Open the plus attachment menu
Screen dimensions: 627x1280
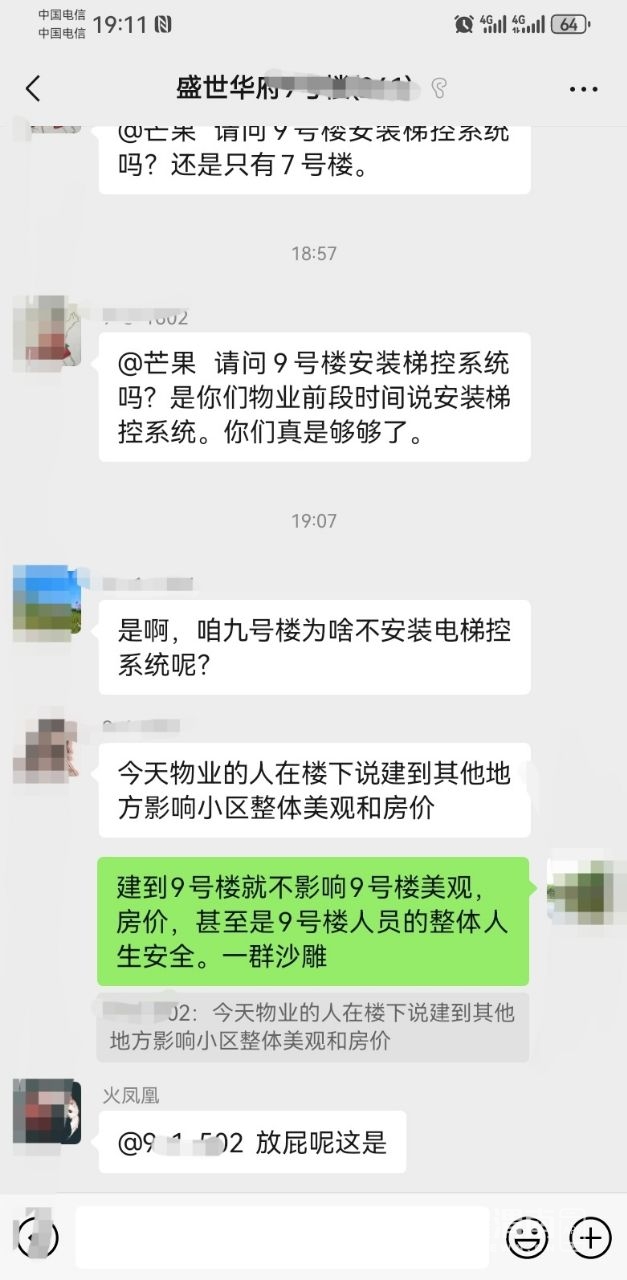pos(590,1239)
